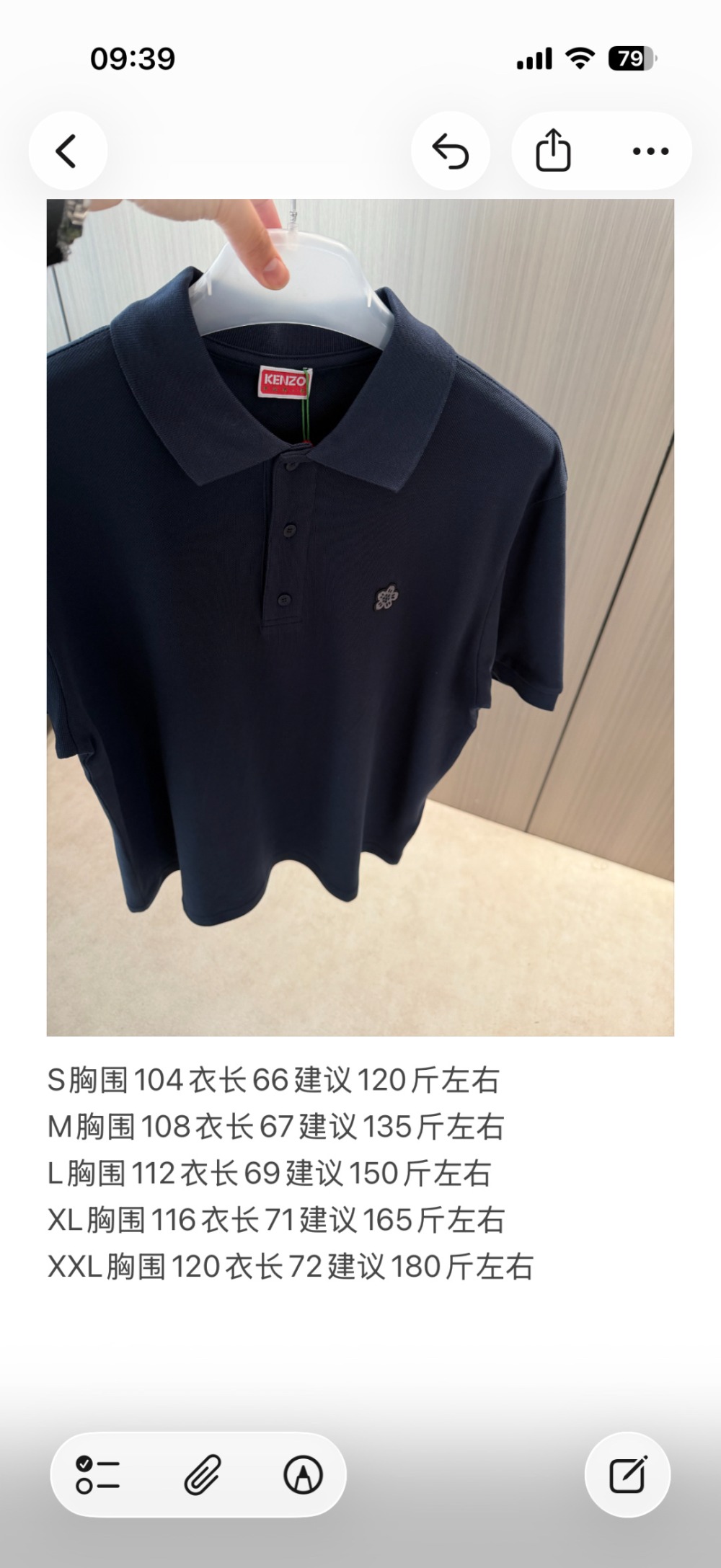
Task: Share this note
Action: (x=553, y=150)
